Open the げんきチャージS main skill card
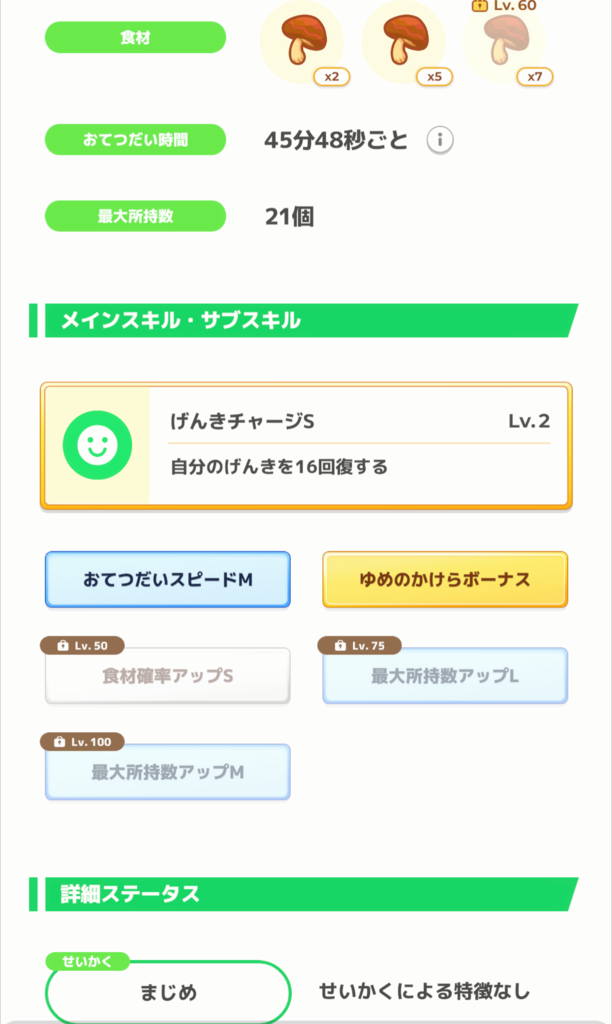612x1024 pixels. pos(306,445)
